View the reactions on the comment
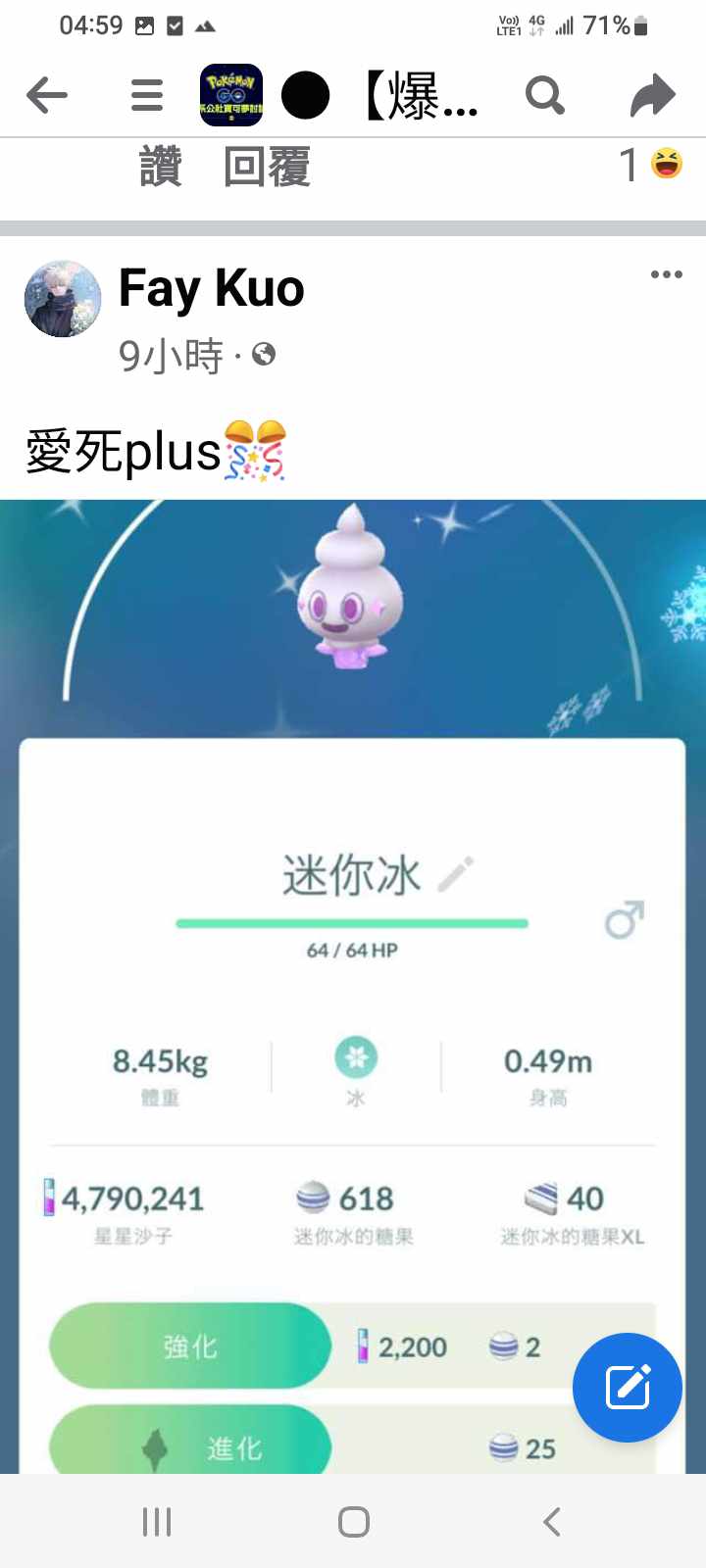This screenshot has width=706, height=1568. (651, 165)
